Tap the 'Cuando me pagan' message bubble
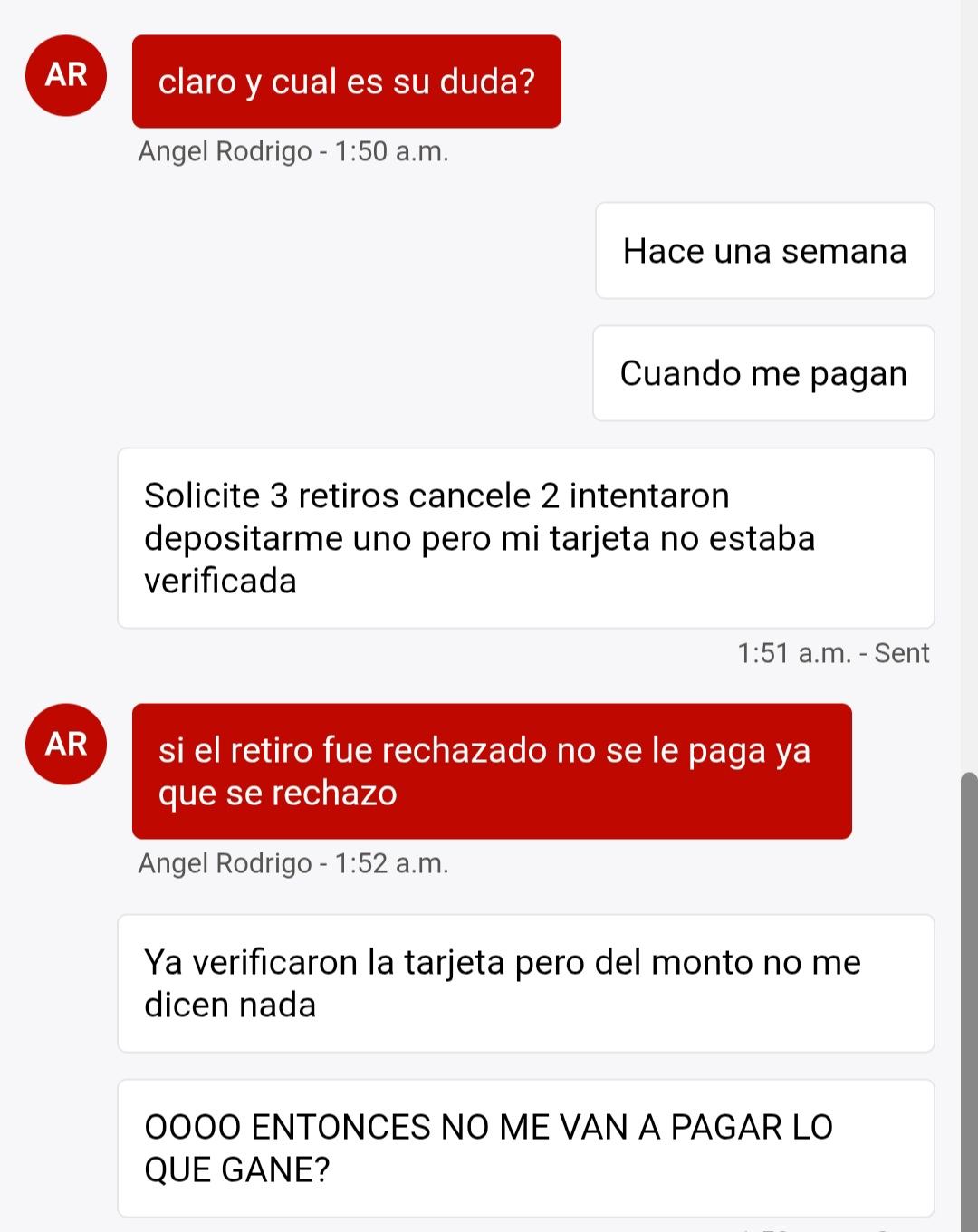978x1232 pixels. [763, 373]
